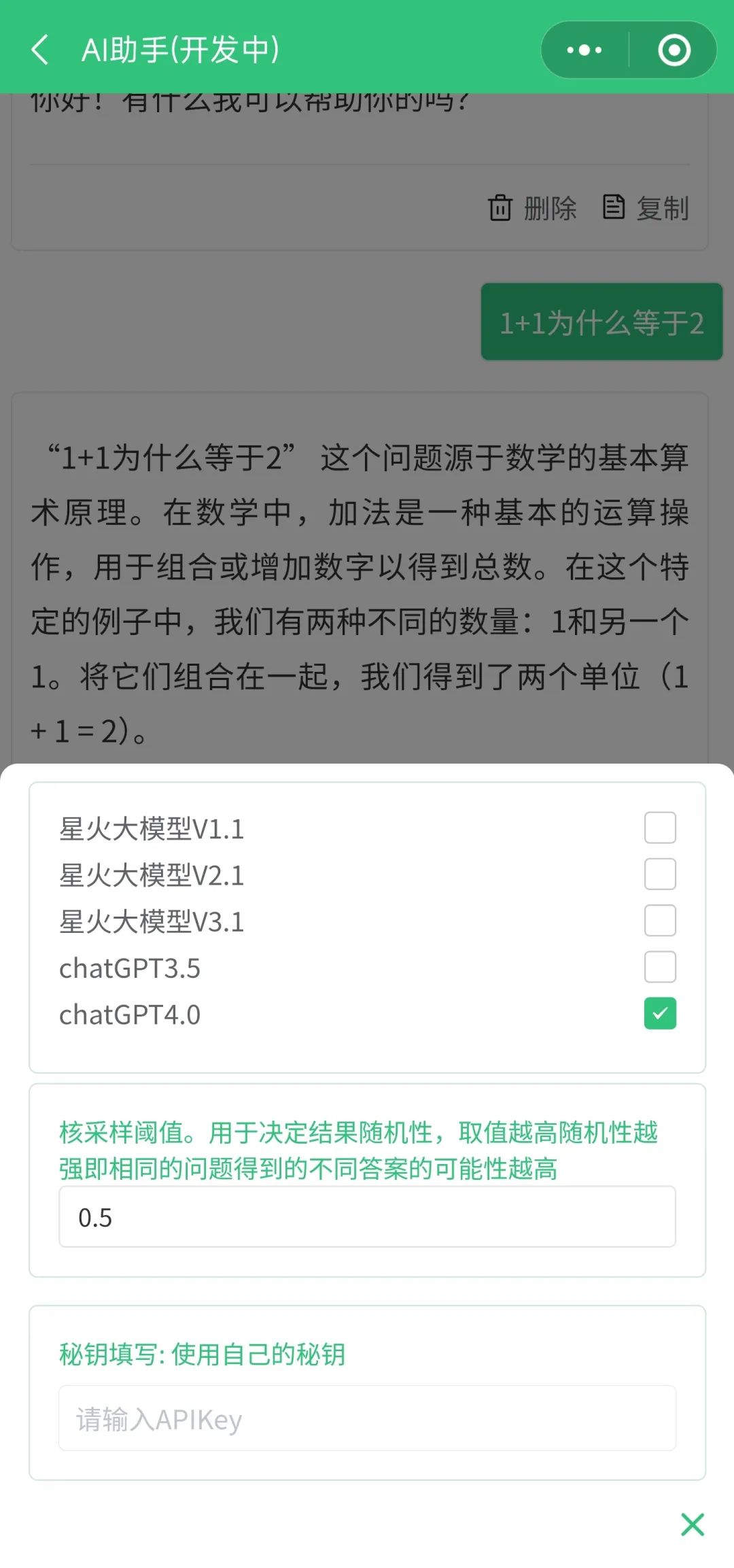The image size is (734, 1568).
Task: Tap the back arrow in the header
Action: [41, 50]
